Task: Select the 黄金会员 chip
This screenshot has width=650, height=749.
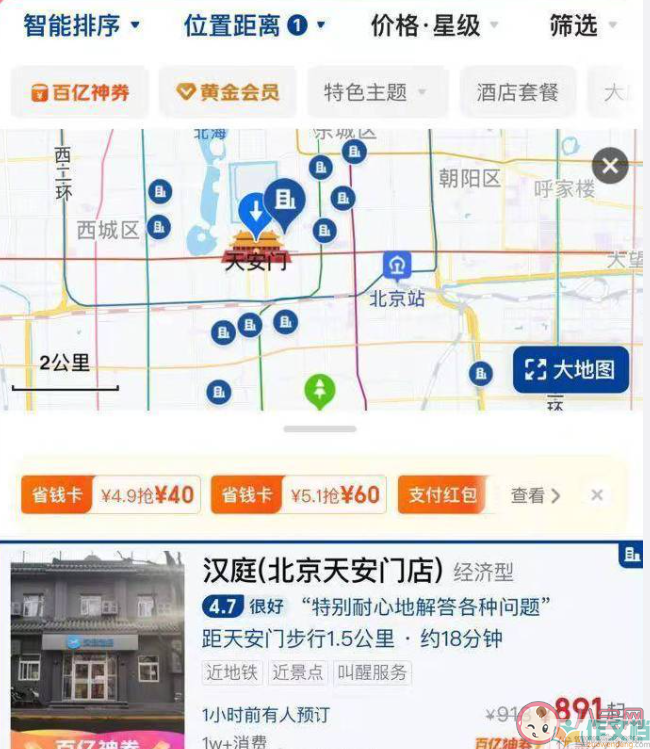Action: 228,93
